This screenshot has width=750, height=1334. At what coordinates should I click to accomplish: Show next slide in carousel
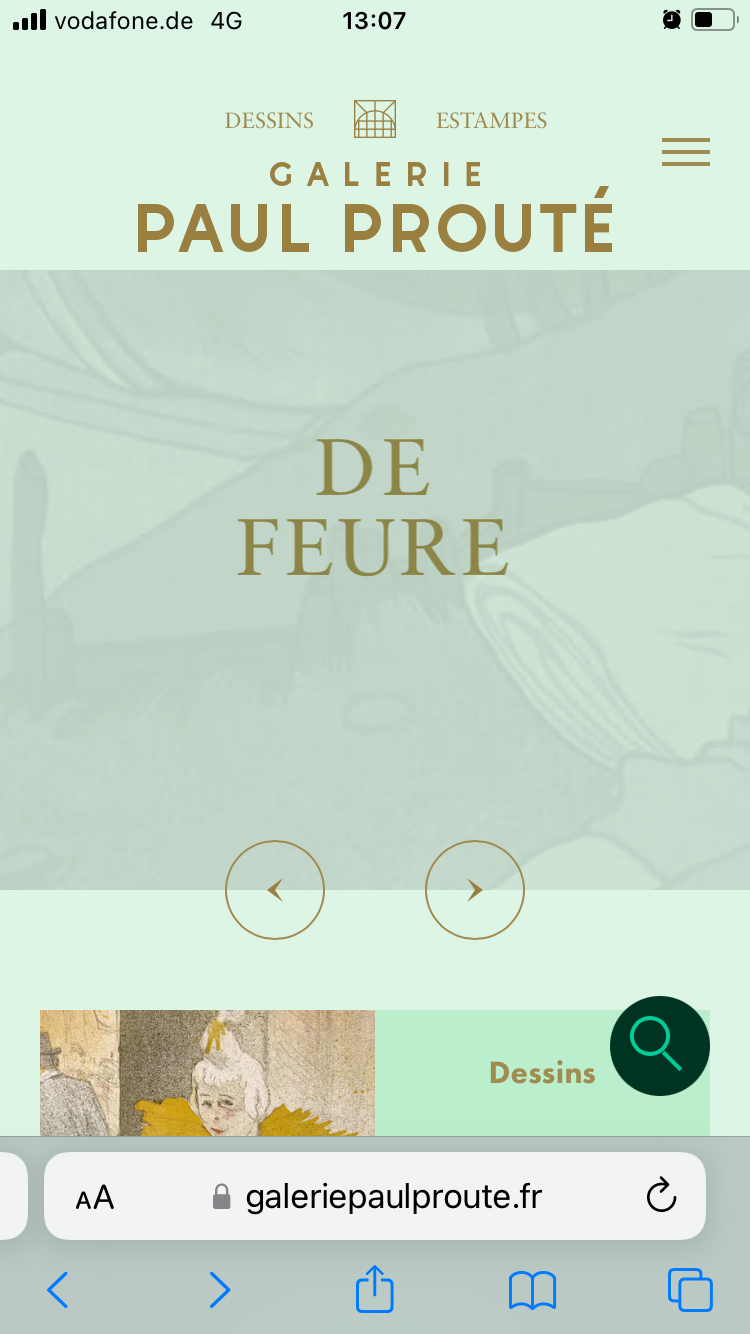point(475,889)
